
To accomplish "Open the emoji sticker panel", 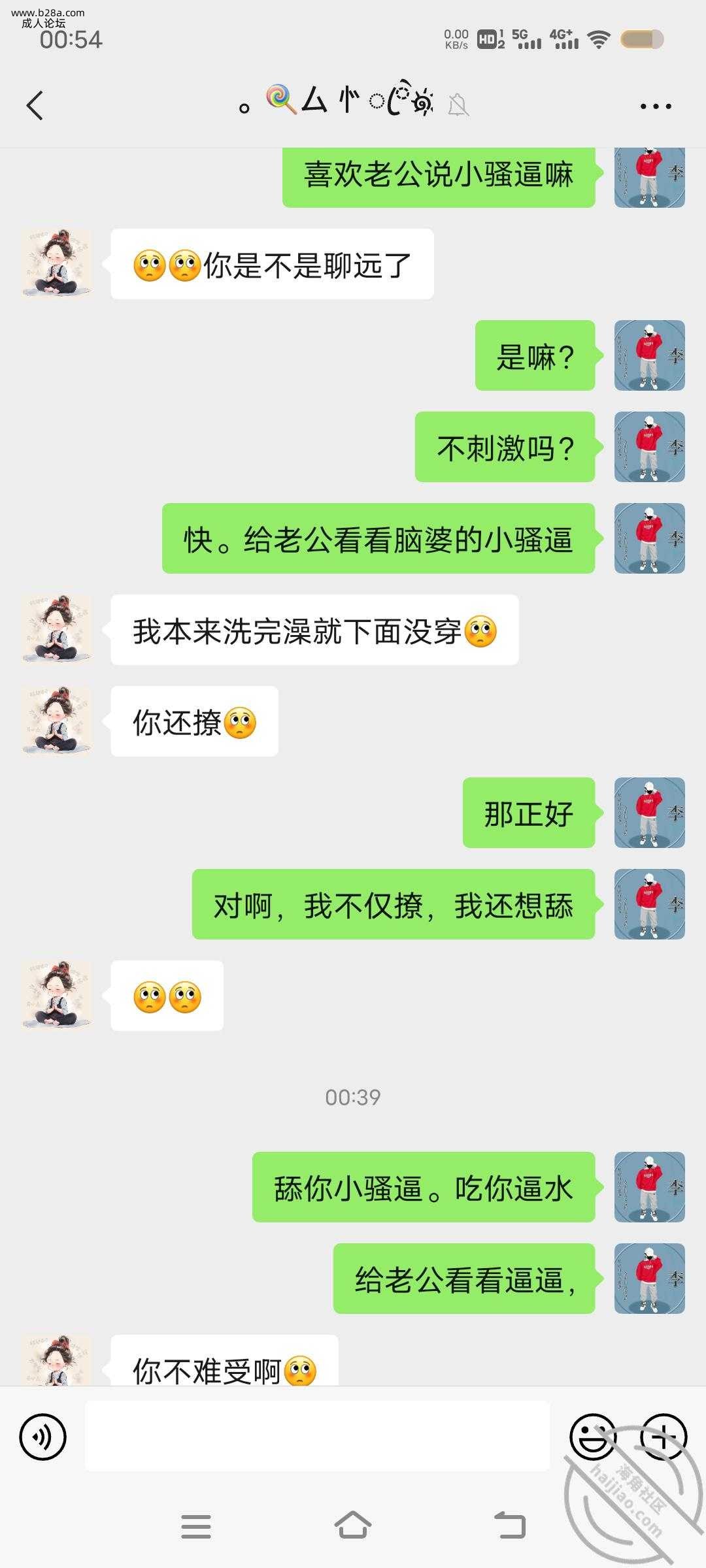I will coord(592,1437).
